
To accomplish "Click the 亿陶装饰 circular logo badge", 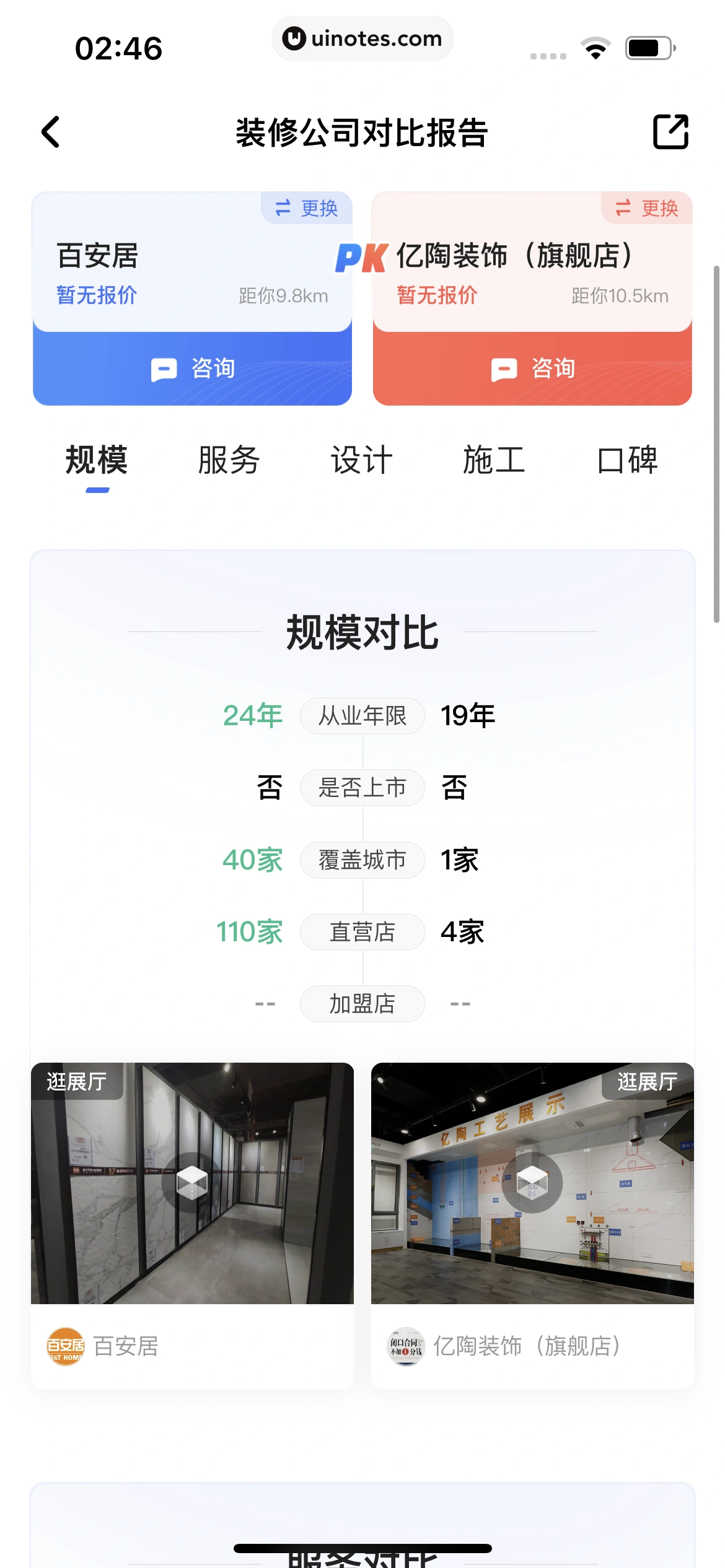I will click(406, 1345).
